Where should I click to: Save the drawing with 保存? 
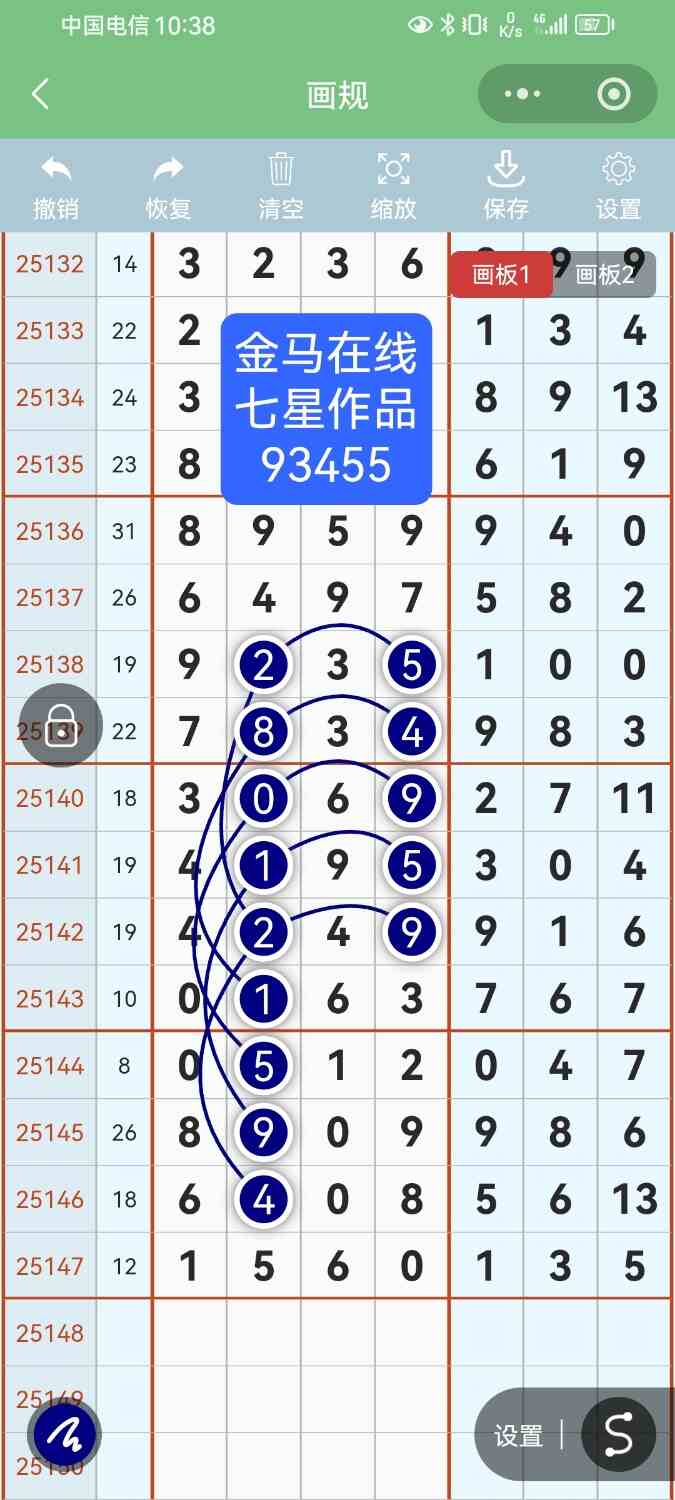pos(506,187)
